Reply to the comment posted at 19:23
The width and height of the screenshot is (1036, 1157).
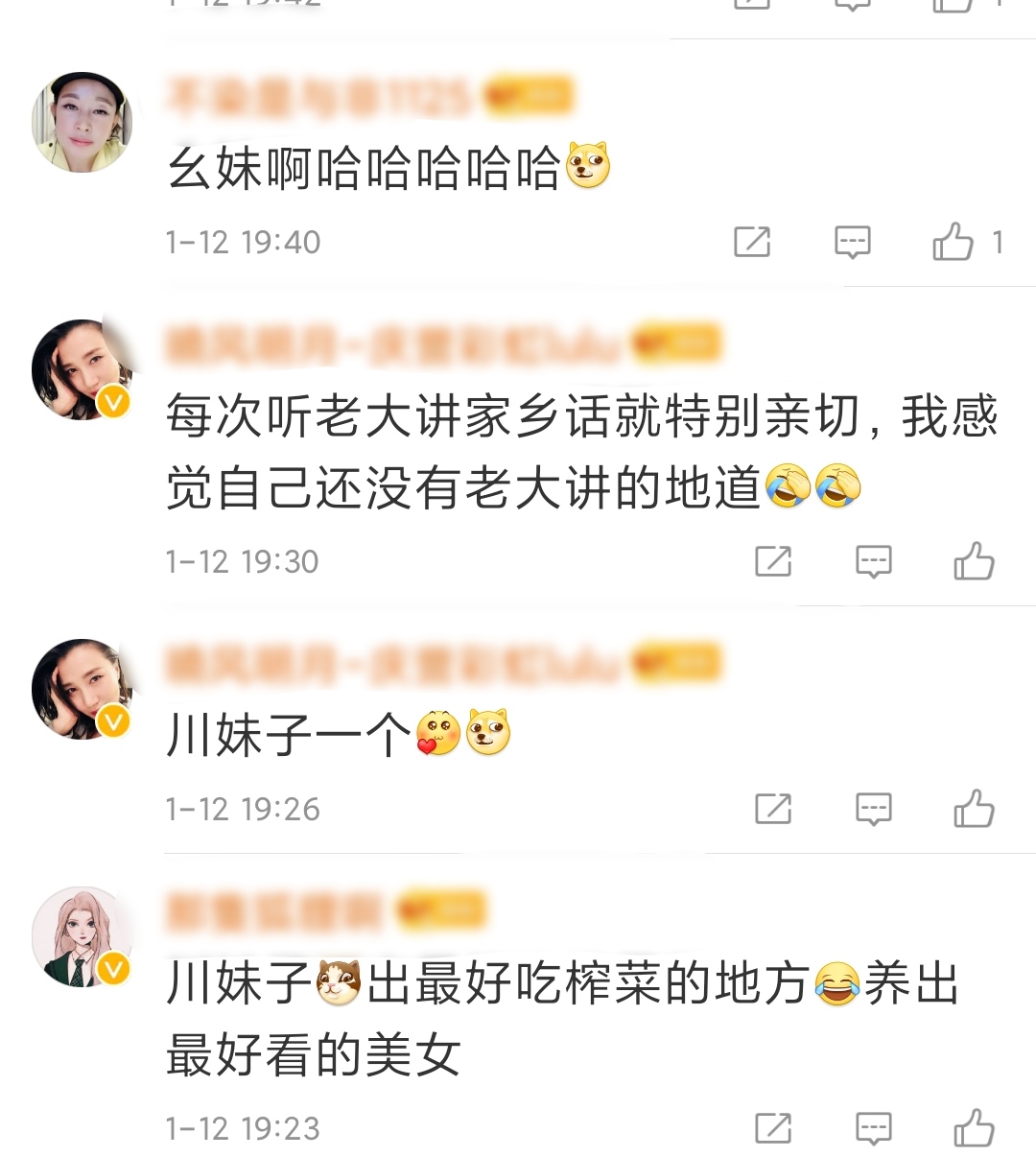click(x=873, y=1128)
